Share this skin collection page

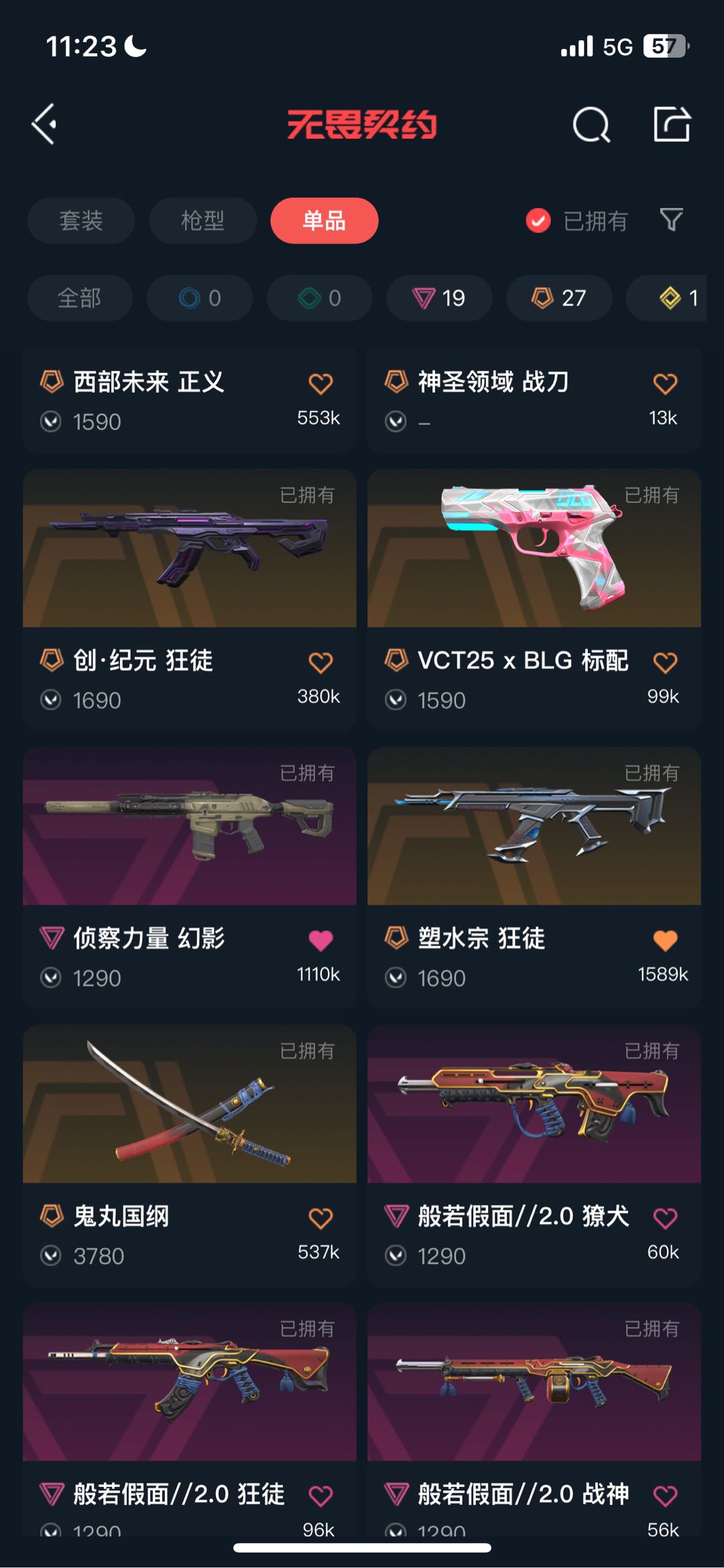click(672, 124)
